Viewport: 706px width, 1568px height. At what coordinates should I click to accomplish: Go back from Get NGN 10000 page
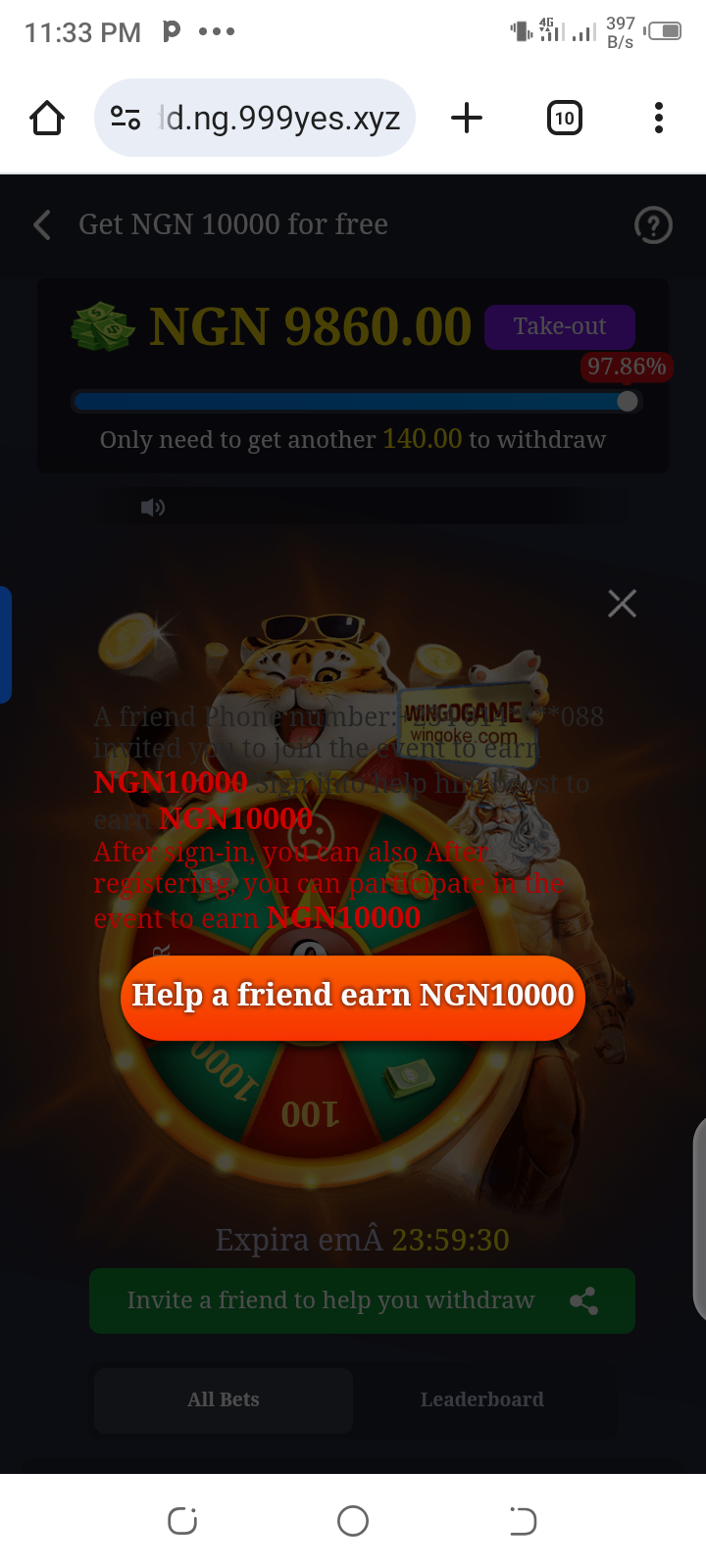(42, 225)
